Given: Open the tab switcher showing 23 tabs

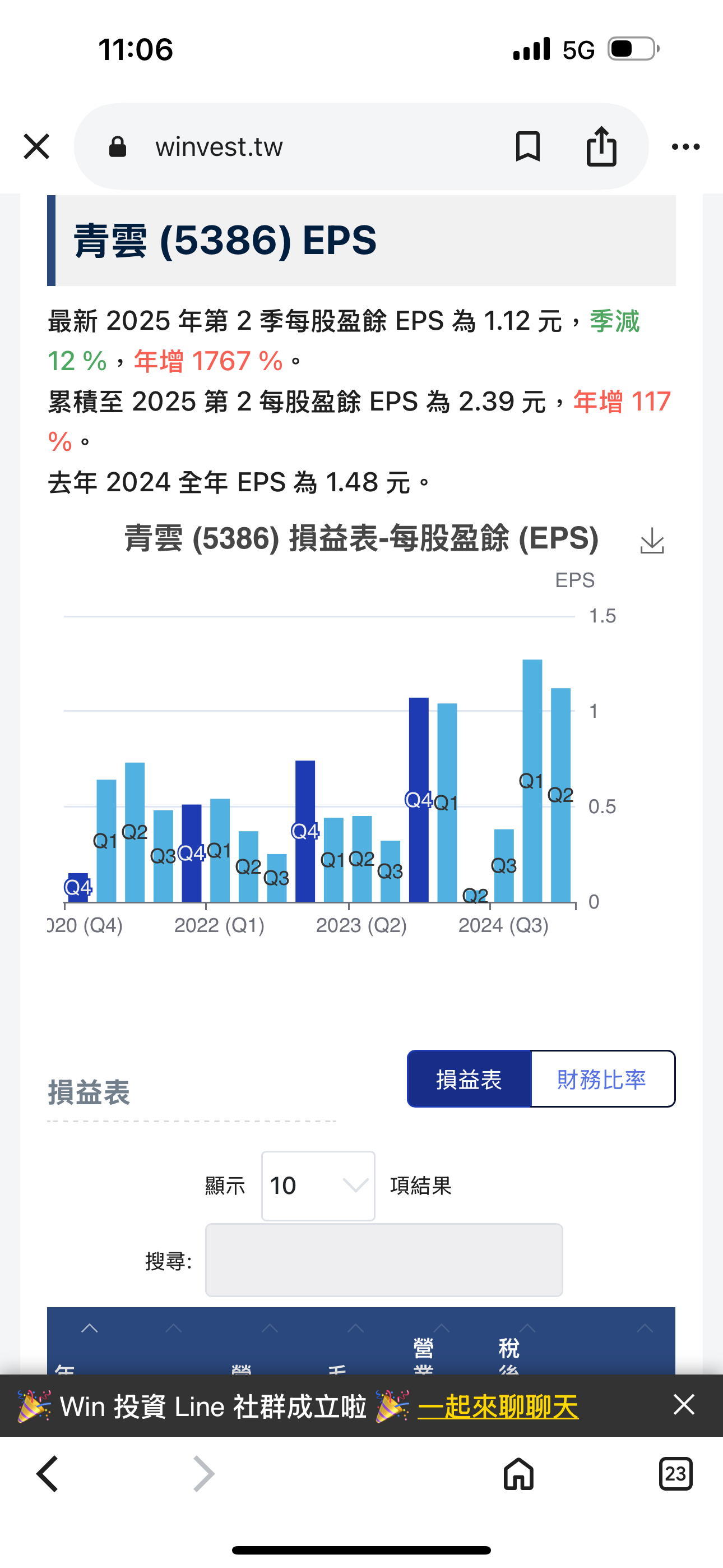Looking at the screenshot, I should pyautogui.click(x=675, y=1474).
